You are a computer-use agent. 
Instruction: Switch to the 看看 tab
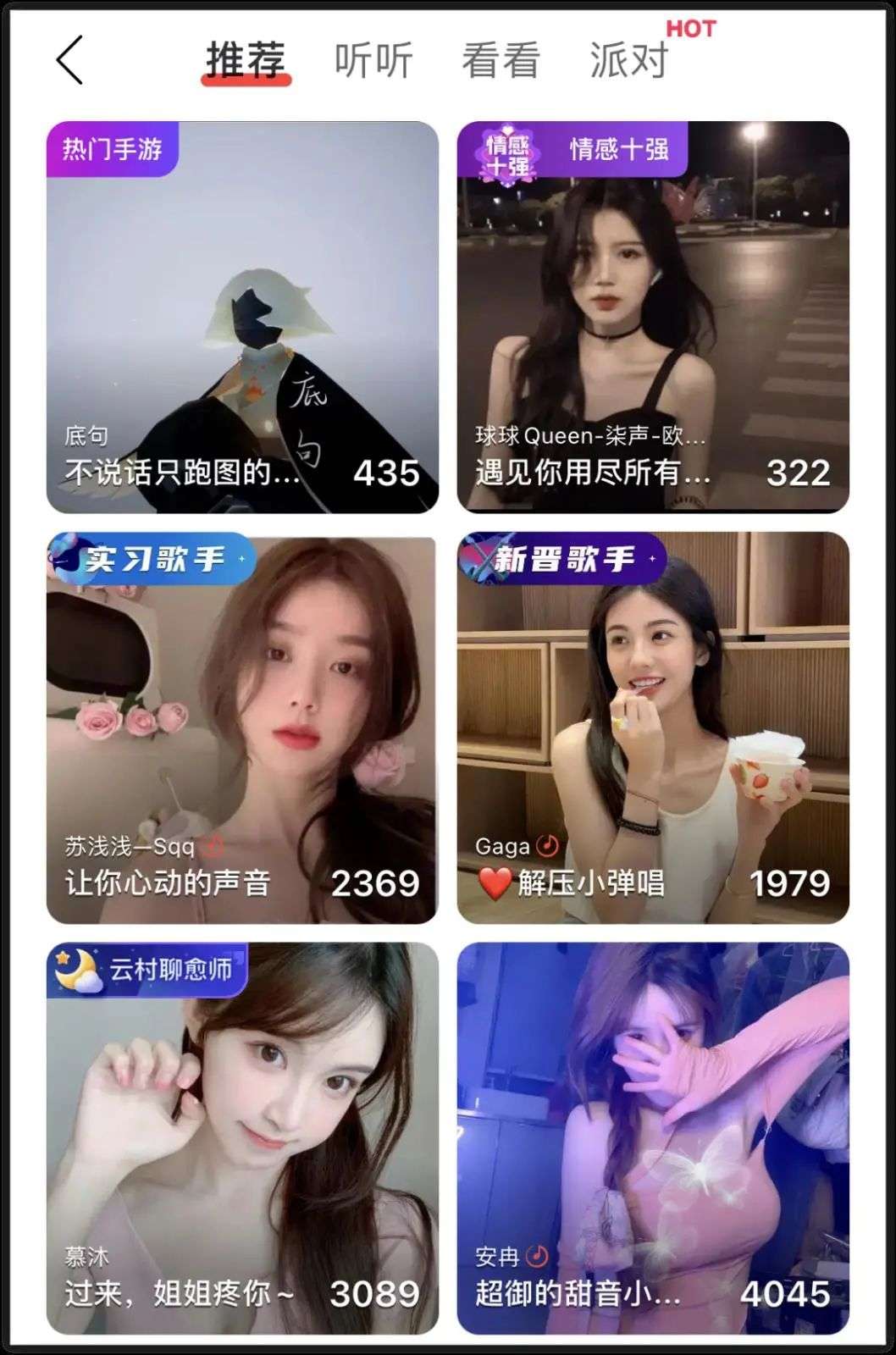pyautogui.click(x=501, y=60)
